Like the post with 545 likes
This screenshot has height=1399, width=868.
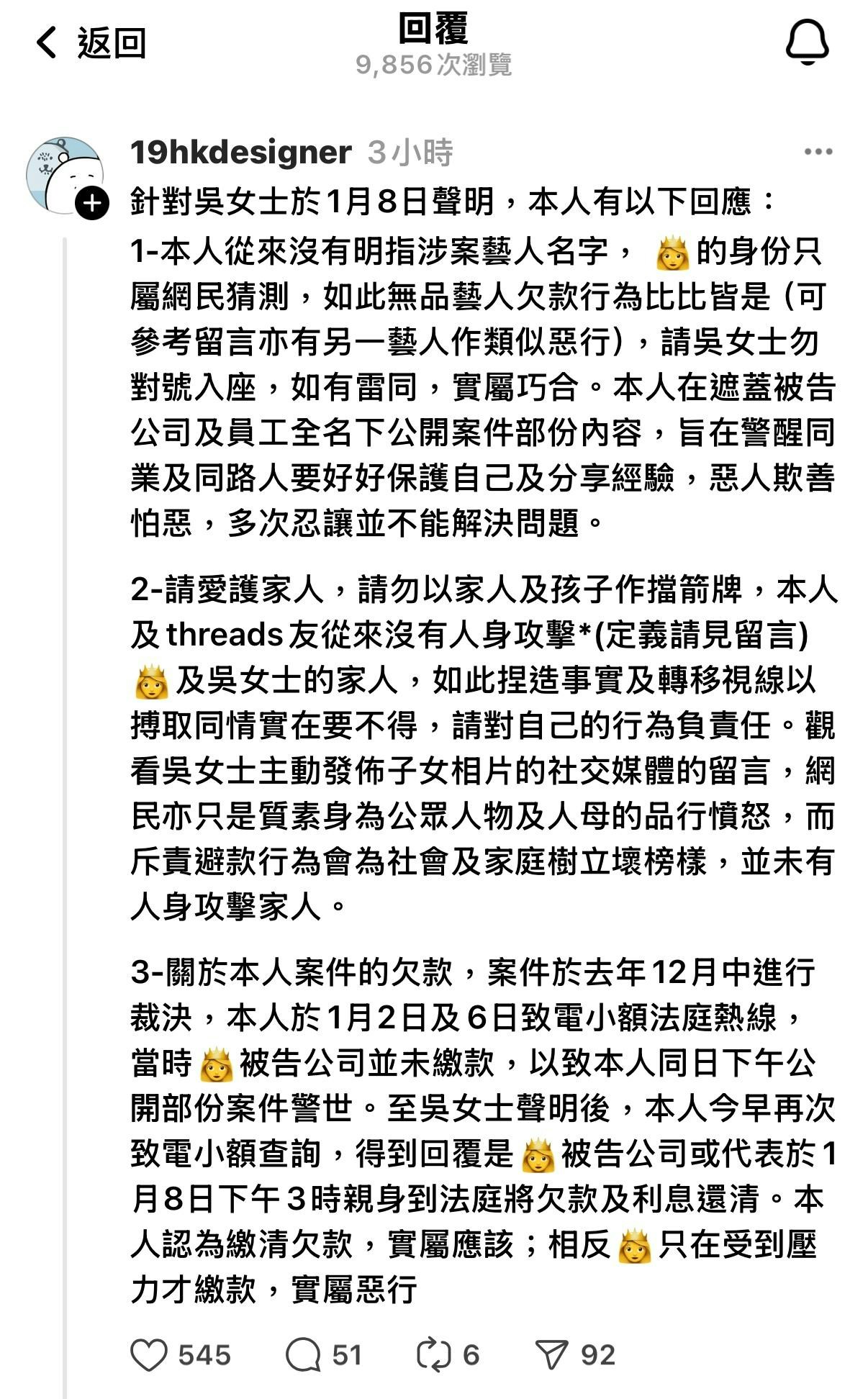click(149, 1355)
